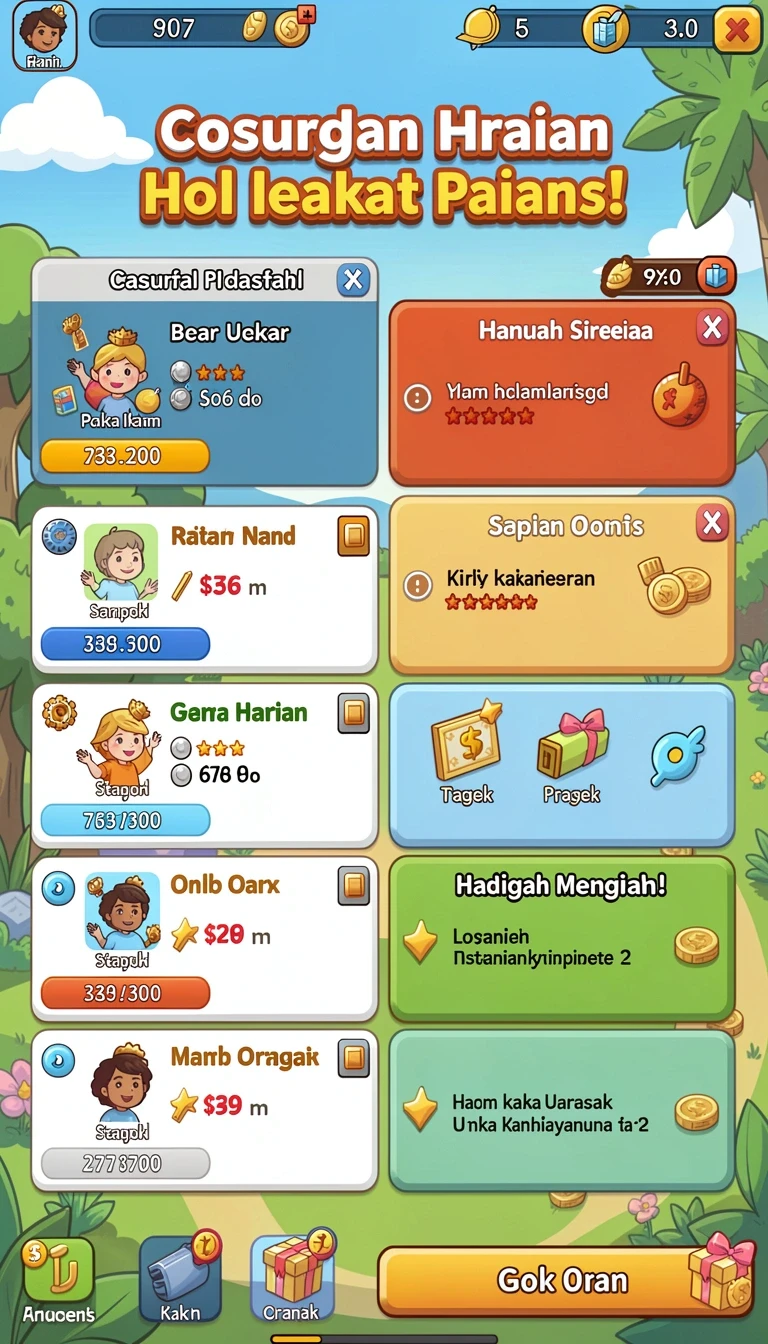Screen dimensions: 768x1344
Task: Select the Tagek reward item
Action: click(466, 756)
